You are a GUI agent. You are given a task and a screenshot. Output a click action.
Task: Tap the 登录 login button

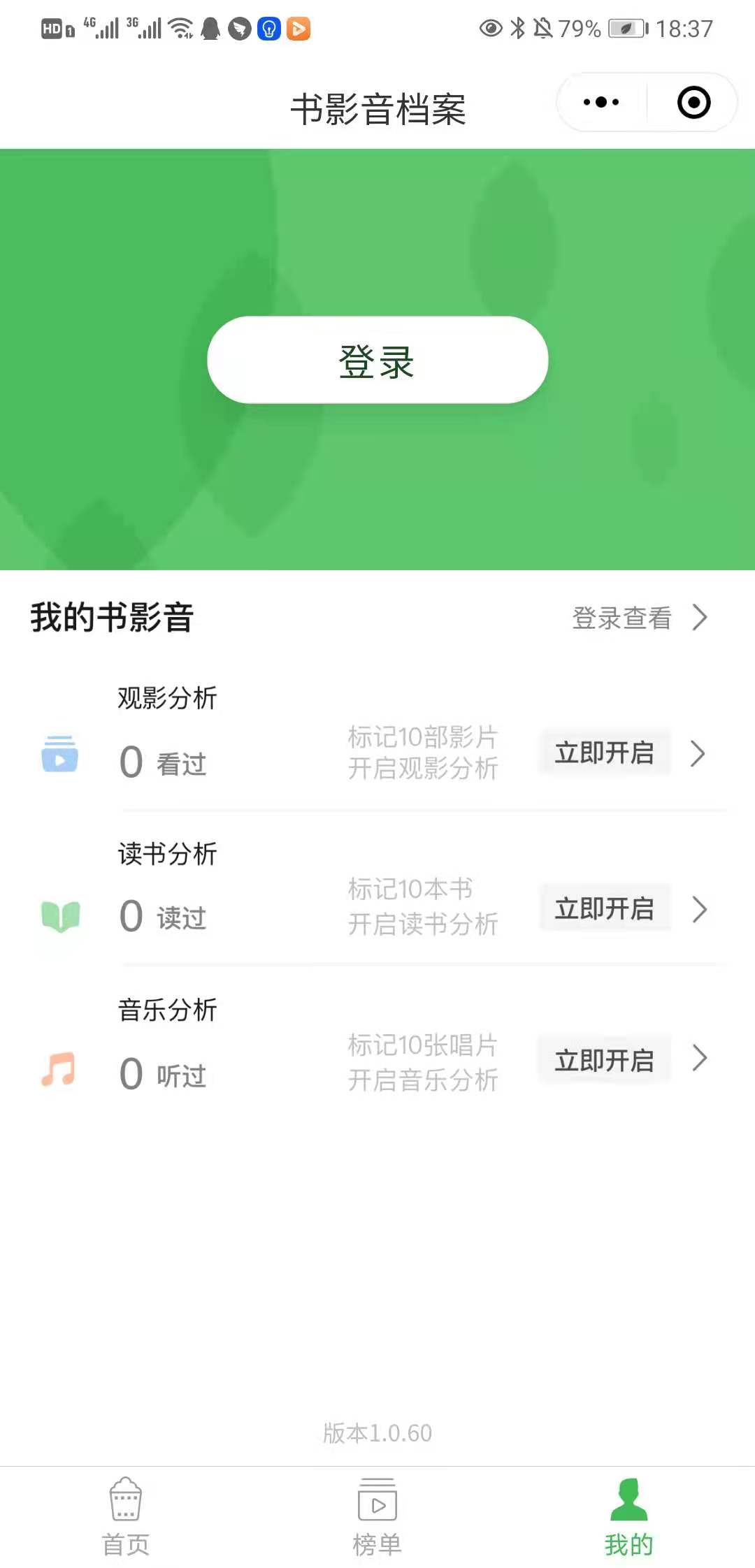click(377, 360)
